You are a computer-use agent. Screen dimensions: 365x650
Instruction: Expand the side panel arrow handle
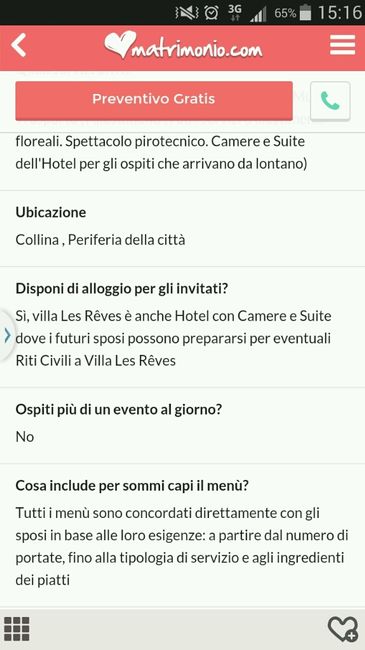click(7, 335)
